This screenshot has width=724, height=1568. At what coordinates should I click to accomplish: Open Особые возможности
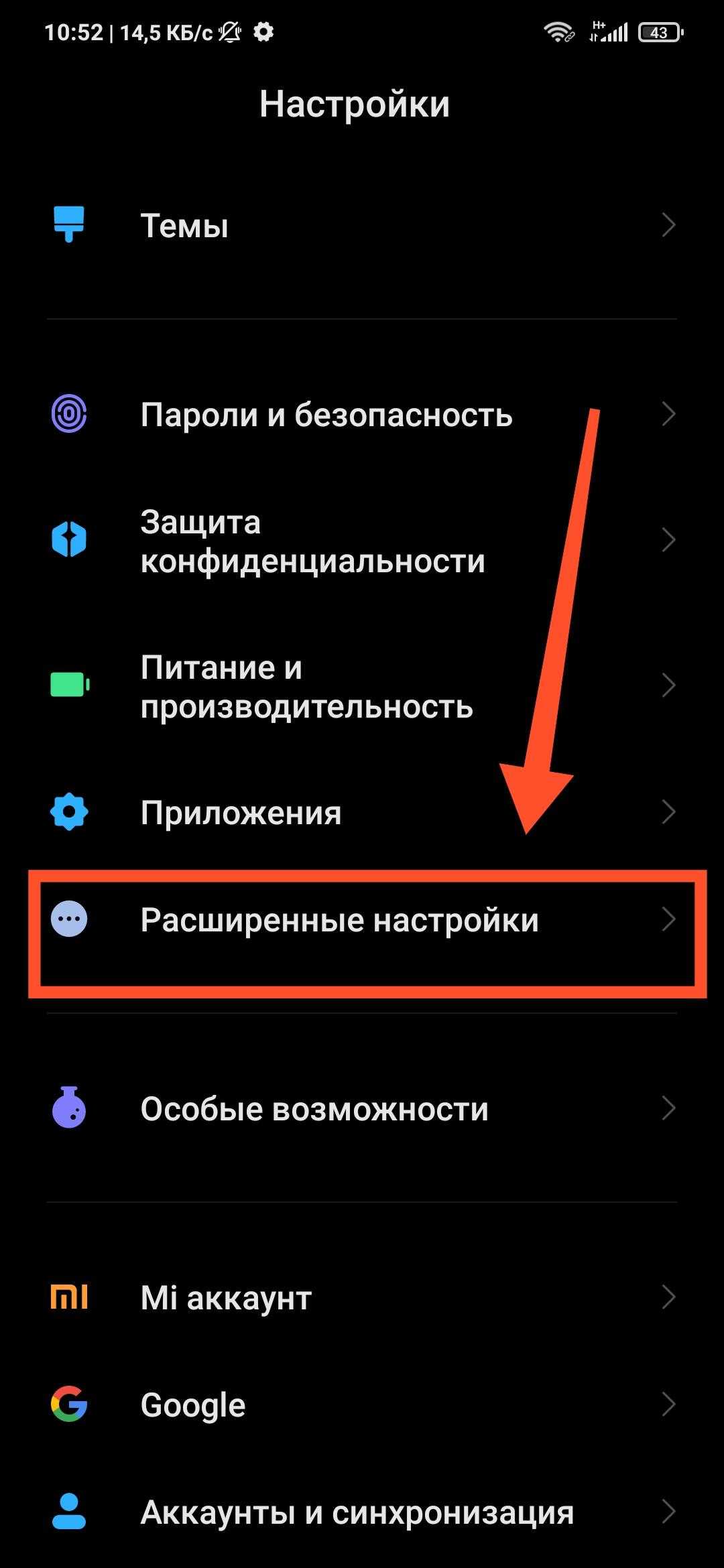362,1109
